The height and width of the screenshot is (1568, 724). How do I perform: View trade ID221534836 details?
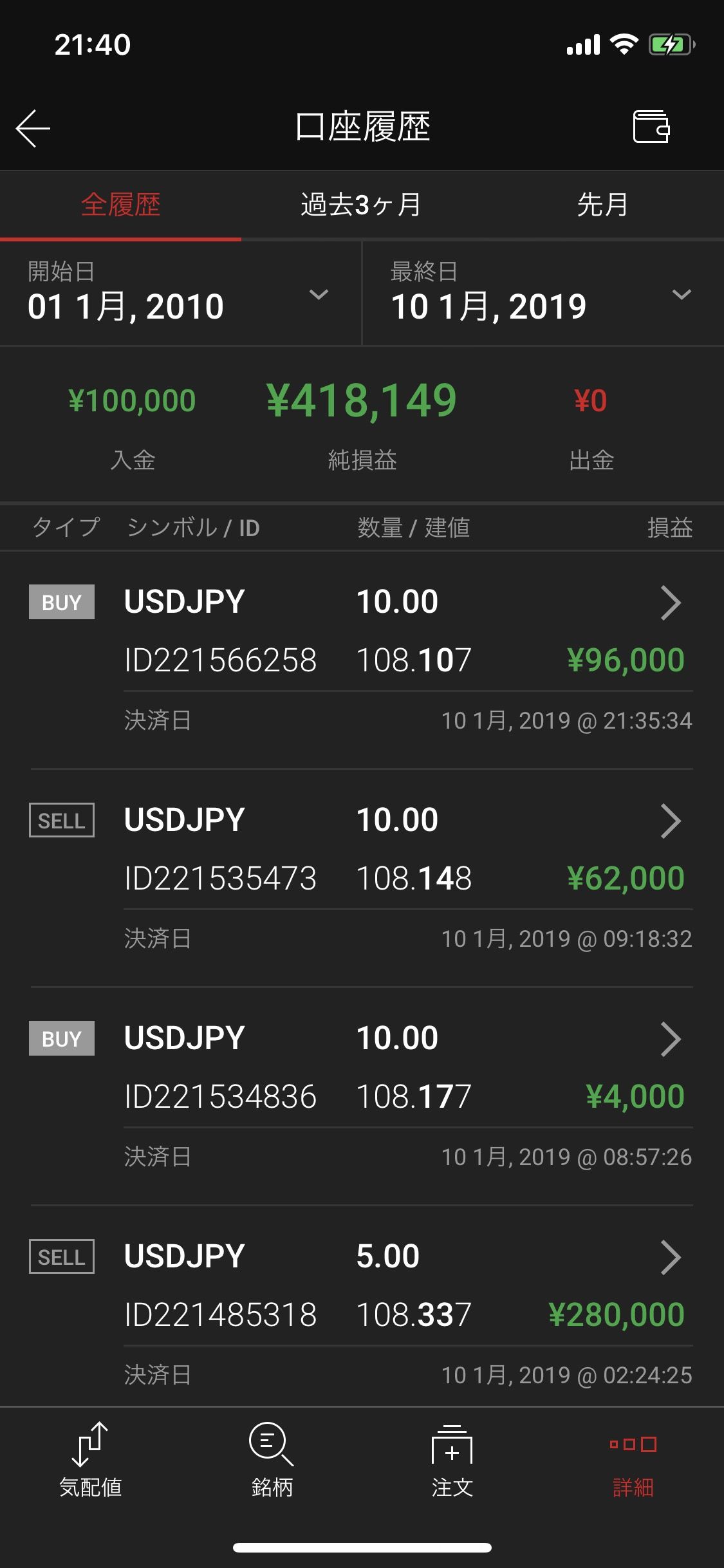point(670,1040)
